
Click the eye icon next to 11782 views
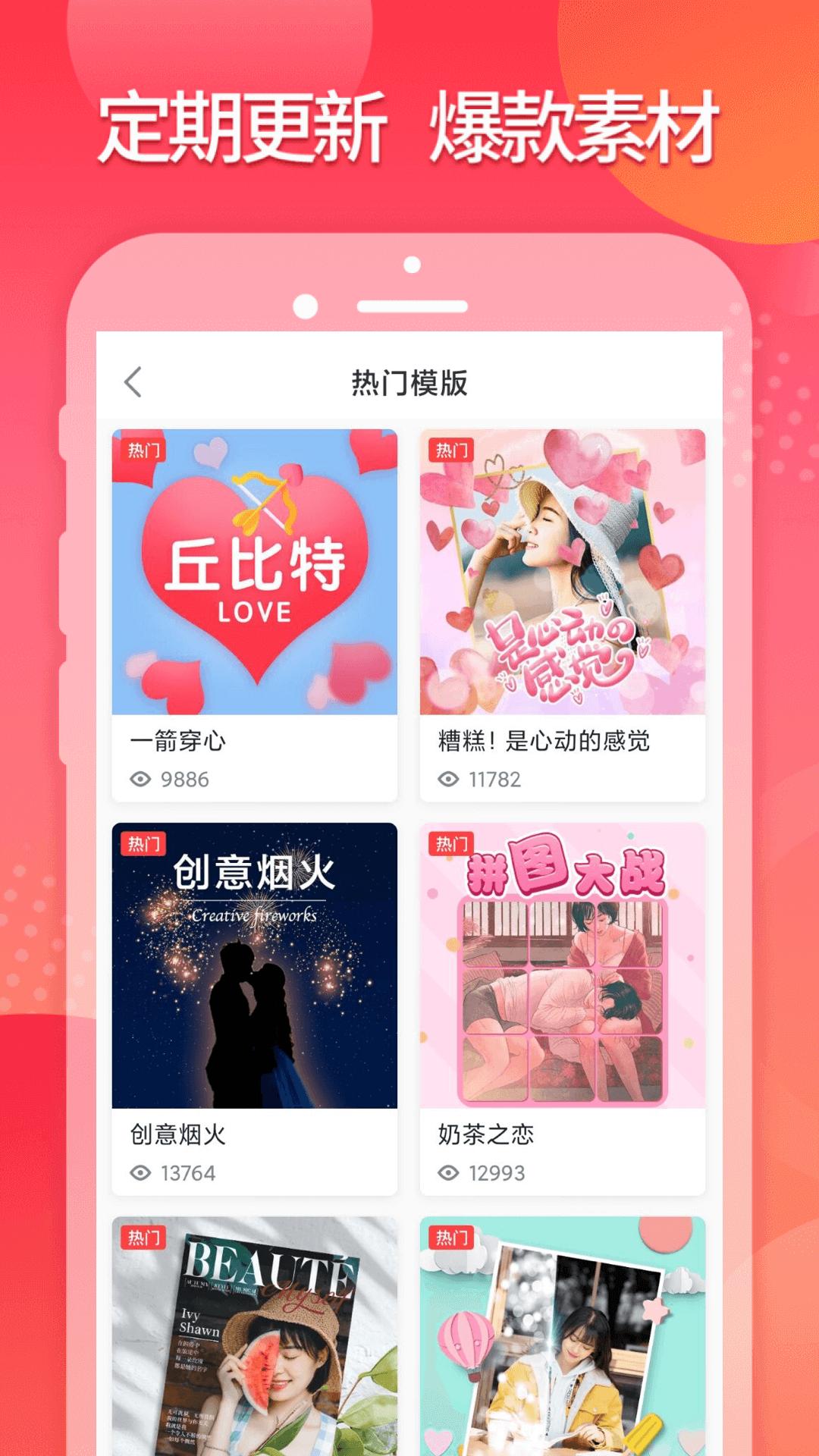(450, 779)
